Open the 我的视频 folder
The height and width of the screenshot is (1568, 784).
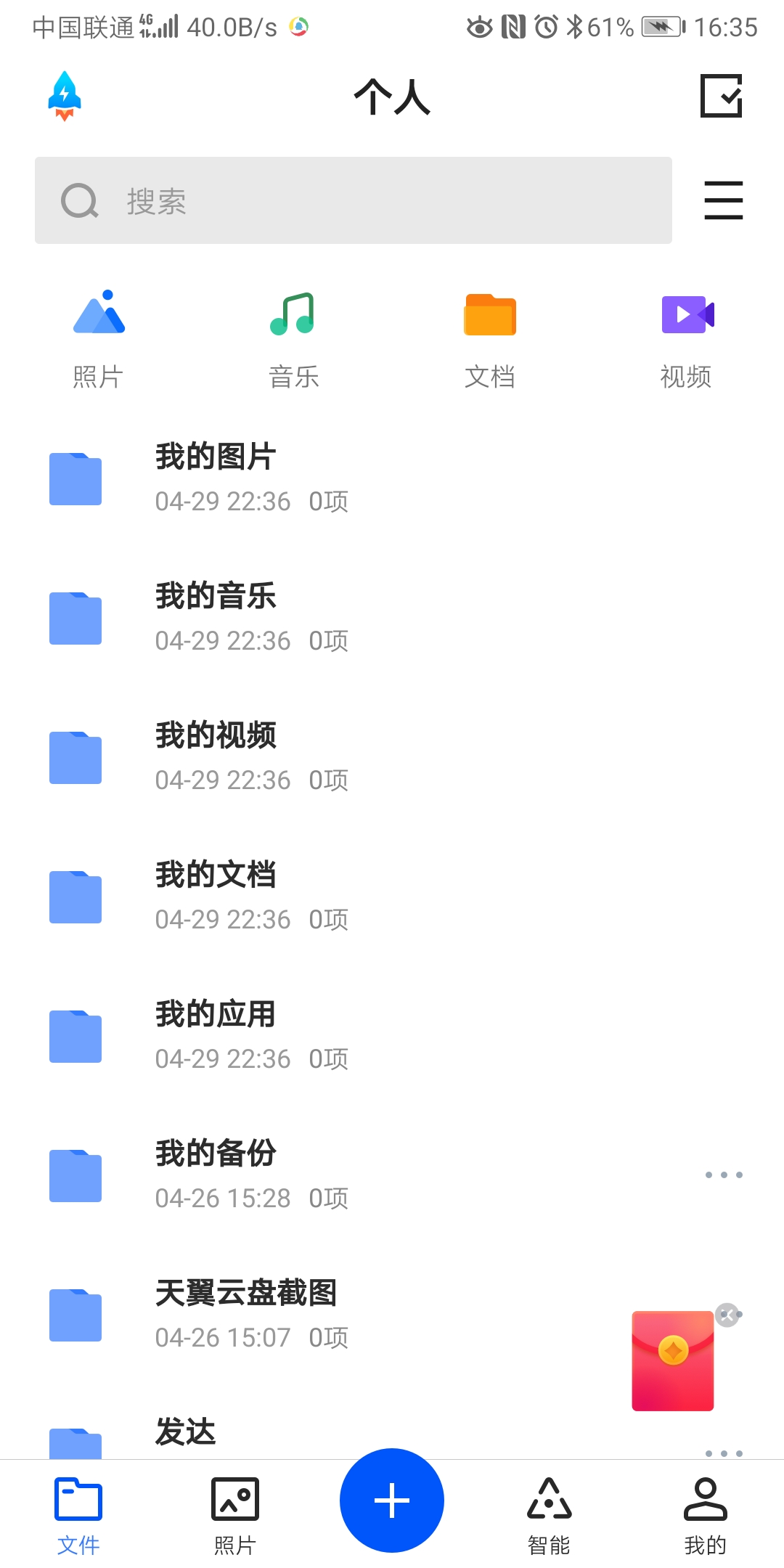pyautogui.click(x=216, y=756)
